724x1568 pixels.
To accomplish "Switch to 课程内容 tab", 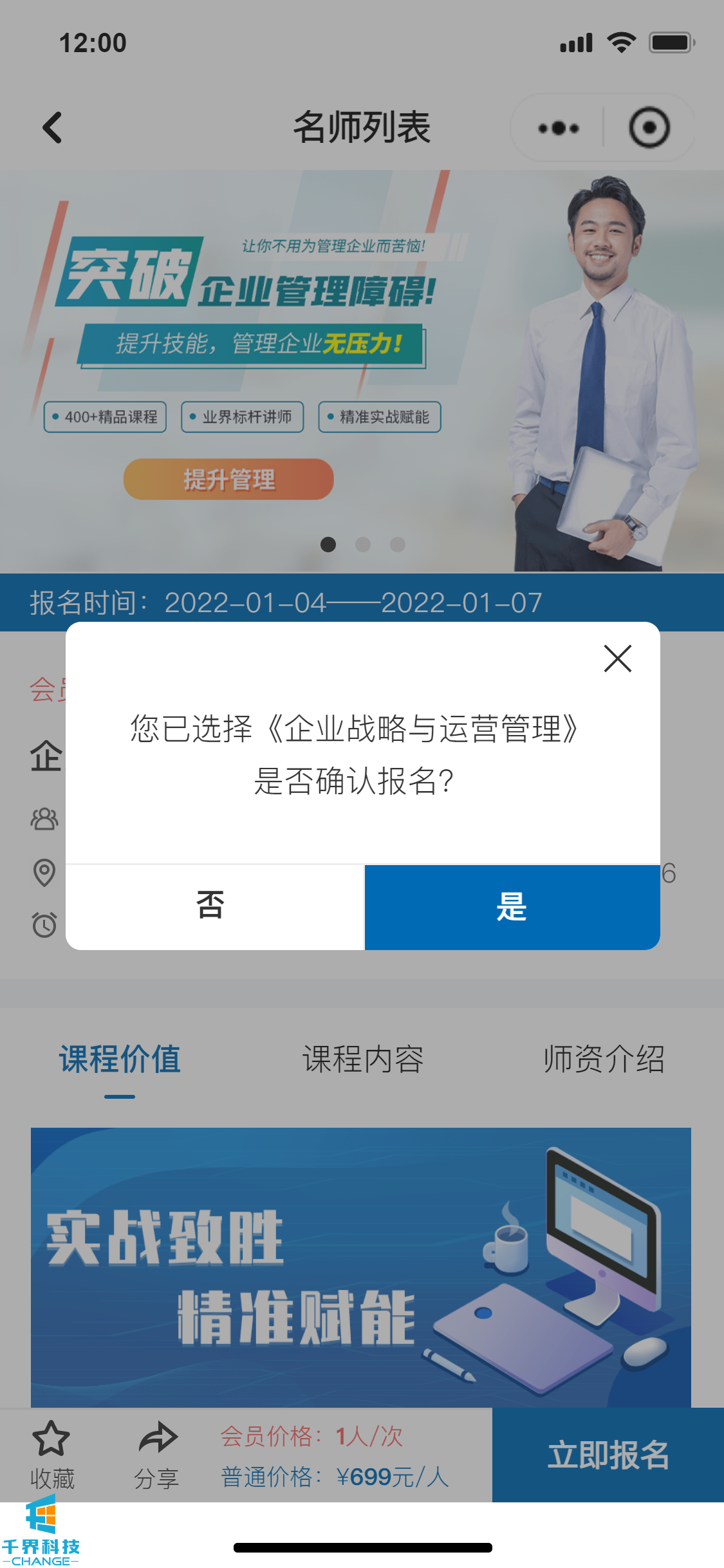I will point(362,1059).
